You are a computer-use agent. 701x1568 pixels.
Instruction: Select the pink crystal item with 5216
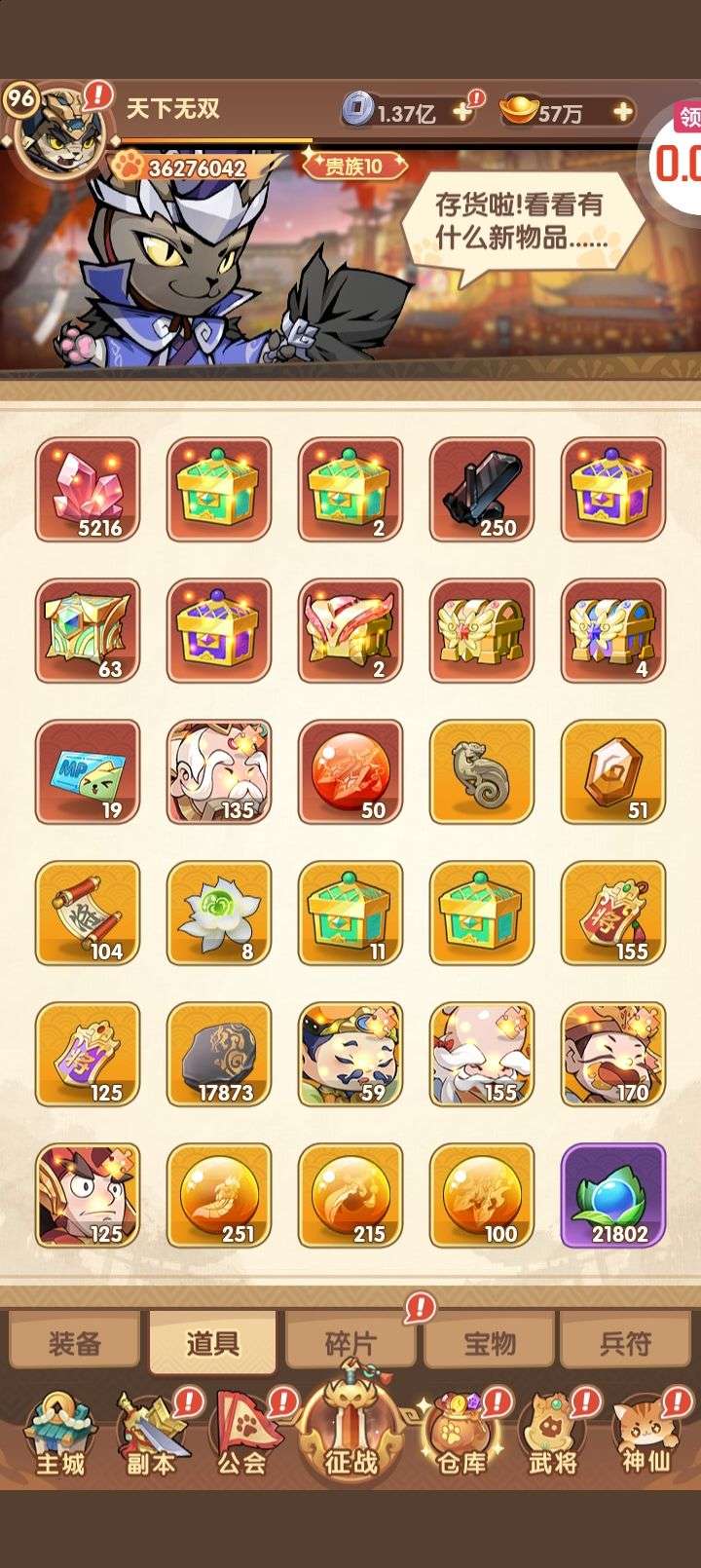pos(88,489)
